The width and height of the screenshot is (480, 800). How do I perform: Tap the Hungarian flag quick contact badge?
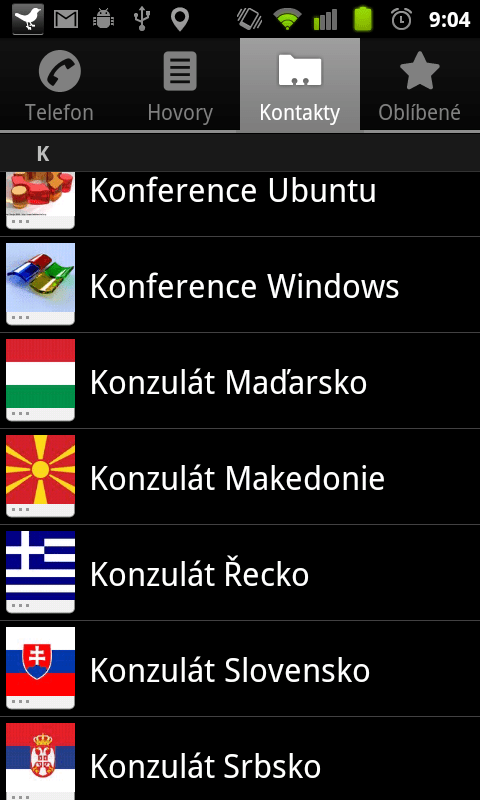pyautogui.click(x=40, y=380)
